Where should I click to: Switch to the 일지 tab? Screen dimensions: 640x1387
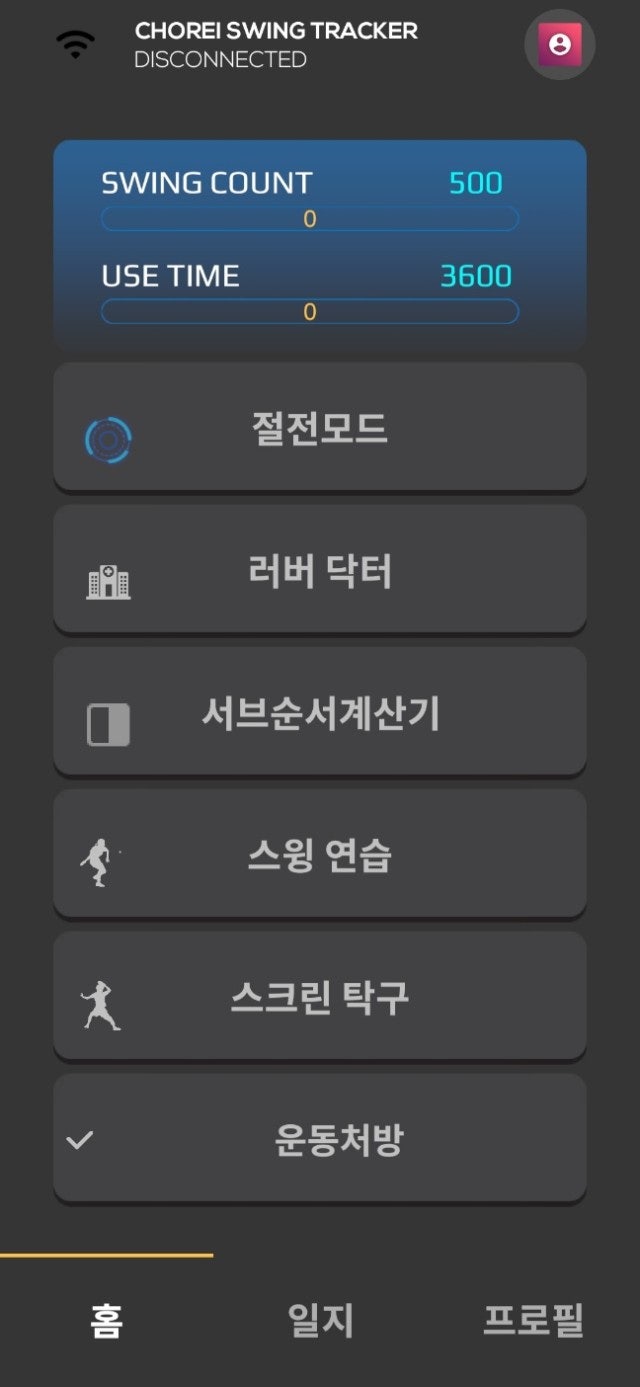[320, 1320]
